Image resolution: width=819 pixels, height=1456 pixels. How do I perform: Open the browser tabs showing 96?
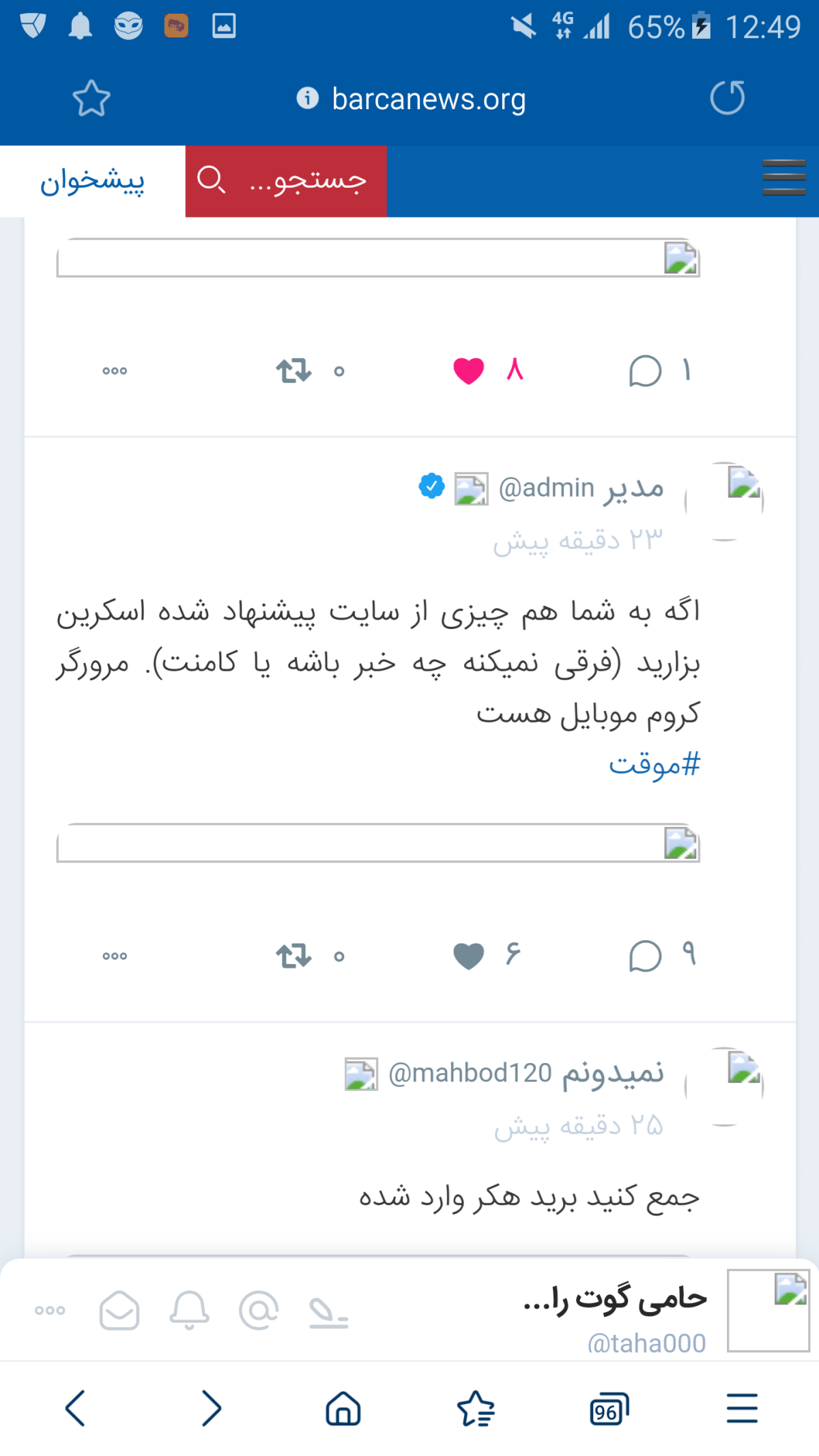608,1409
